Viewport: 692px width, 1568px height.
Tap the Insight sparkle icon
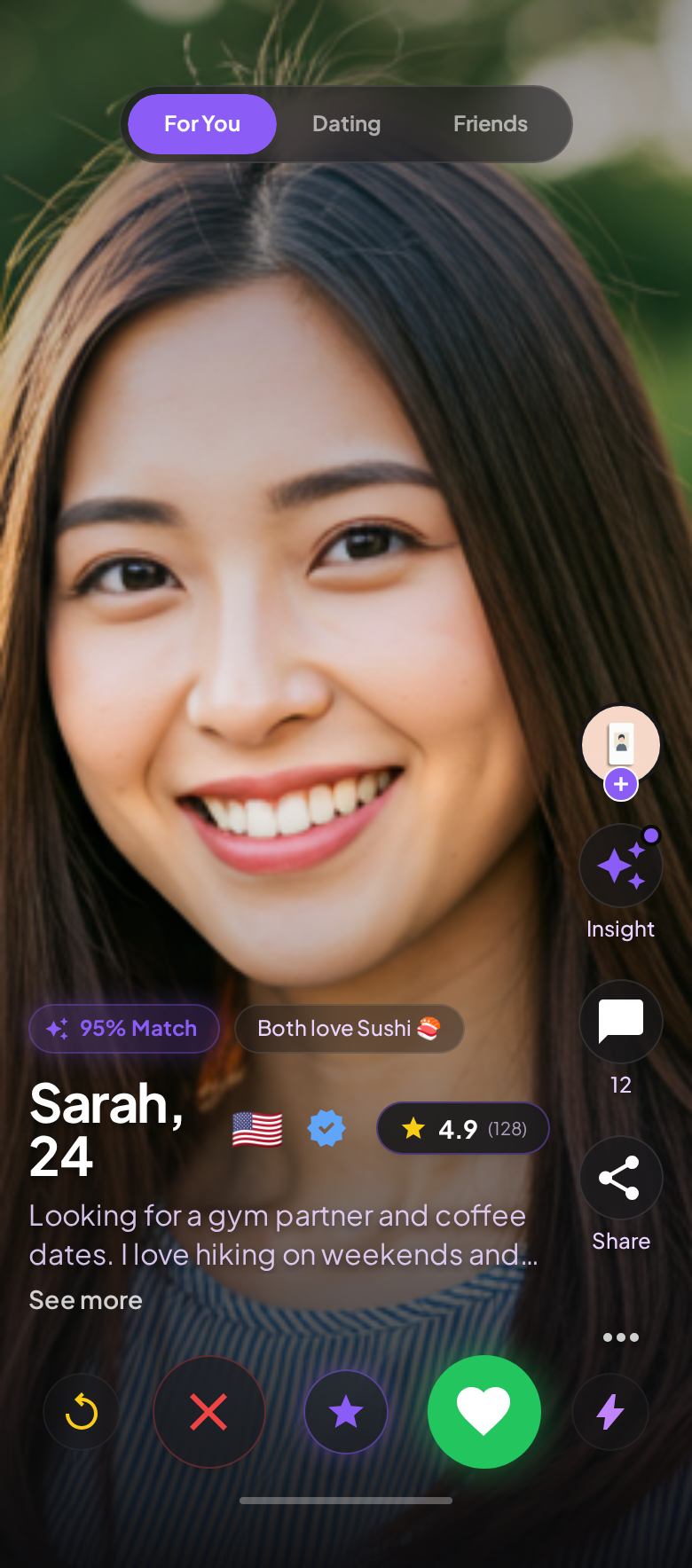point(620,865)
